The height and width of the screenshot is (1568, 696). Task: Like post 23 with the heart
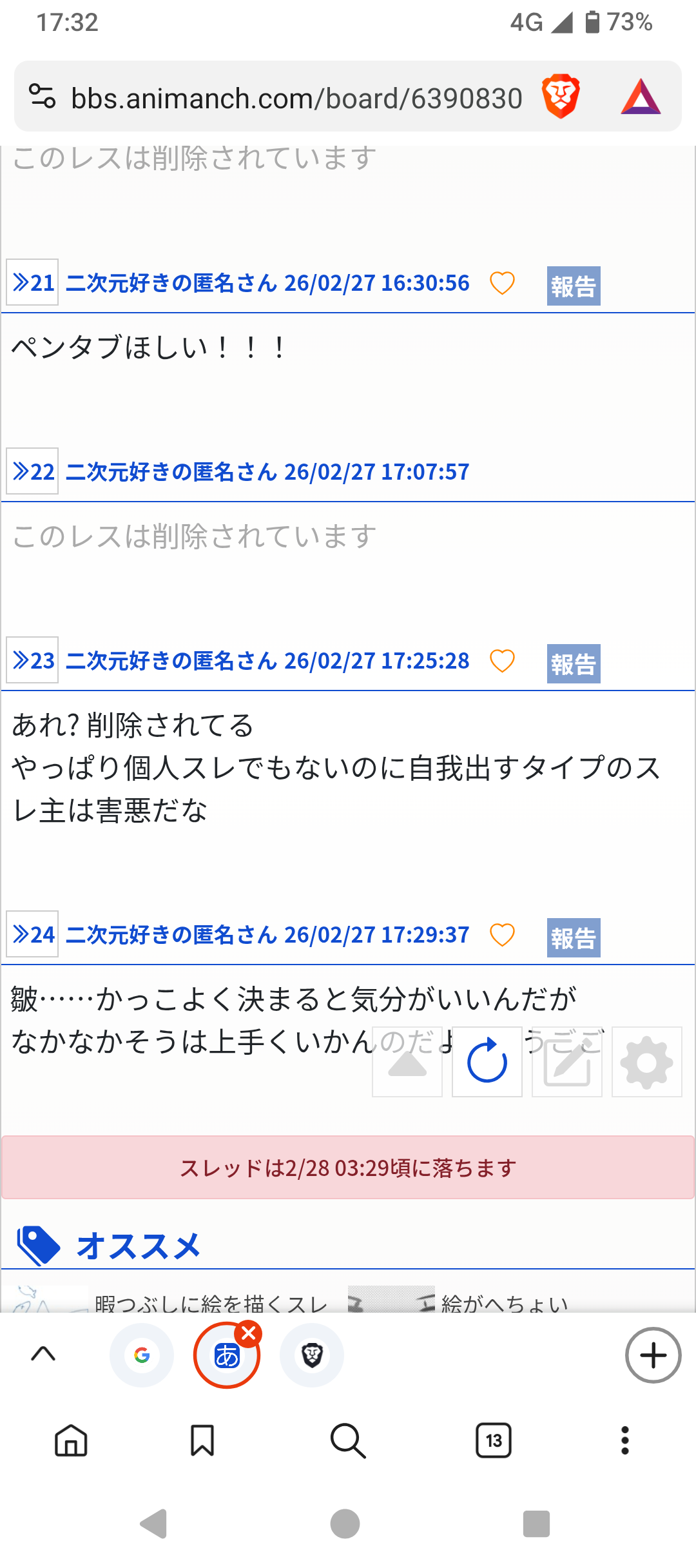(502, 661)
